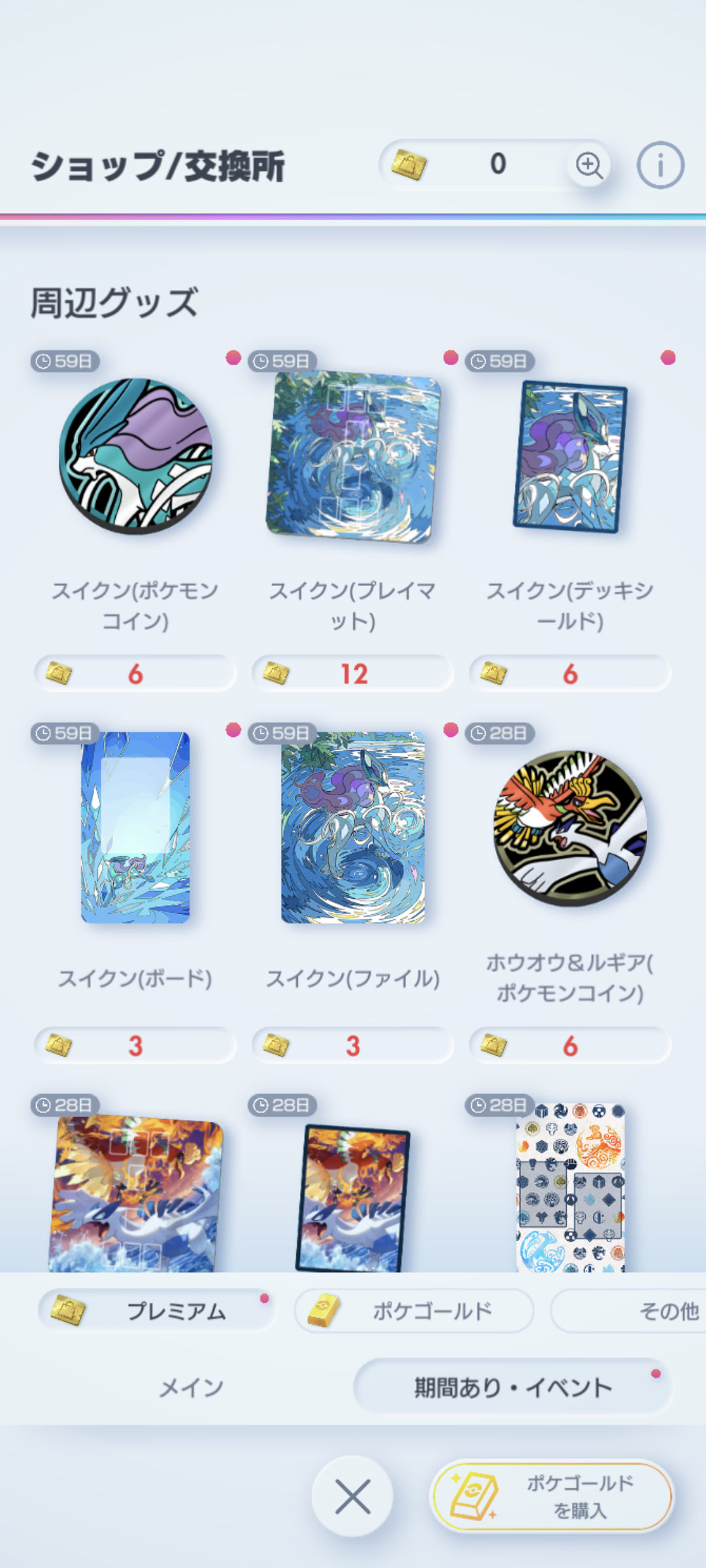Switch to the プレミアム tab

pyautogui.click(x=157, y=1311)
